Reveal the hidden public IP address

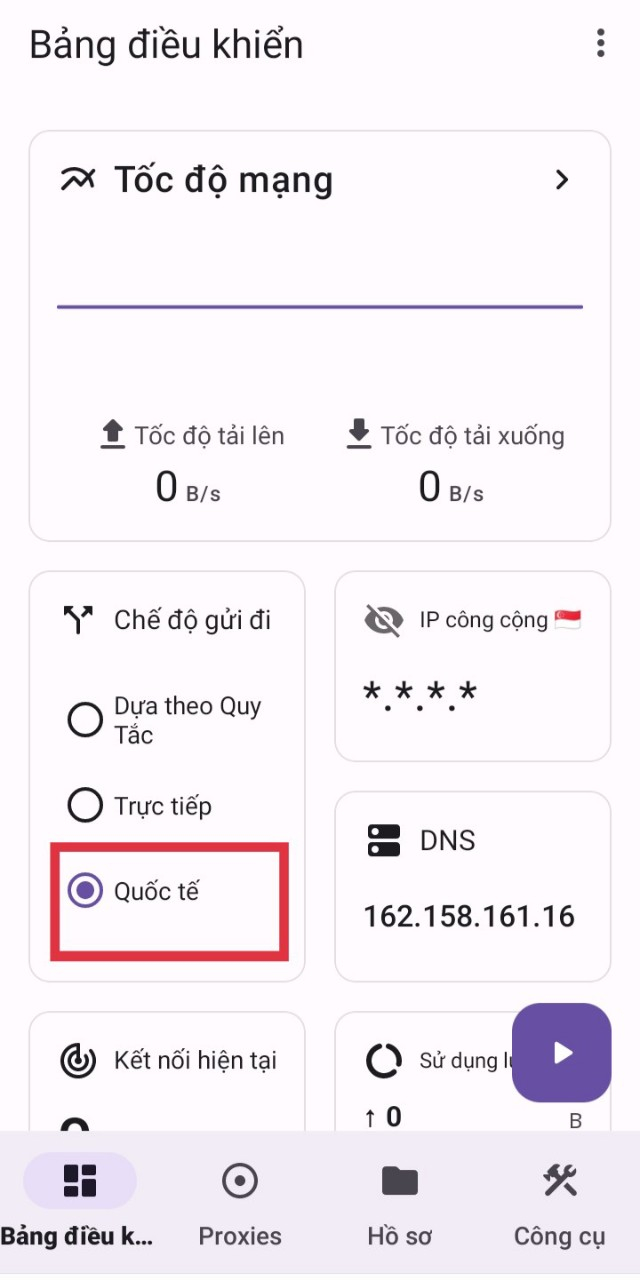[x=384, y=621]
